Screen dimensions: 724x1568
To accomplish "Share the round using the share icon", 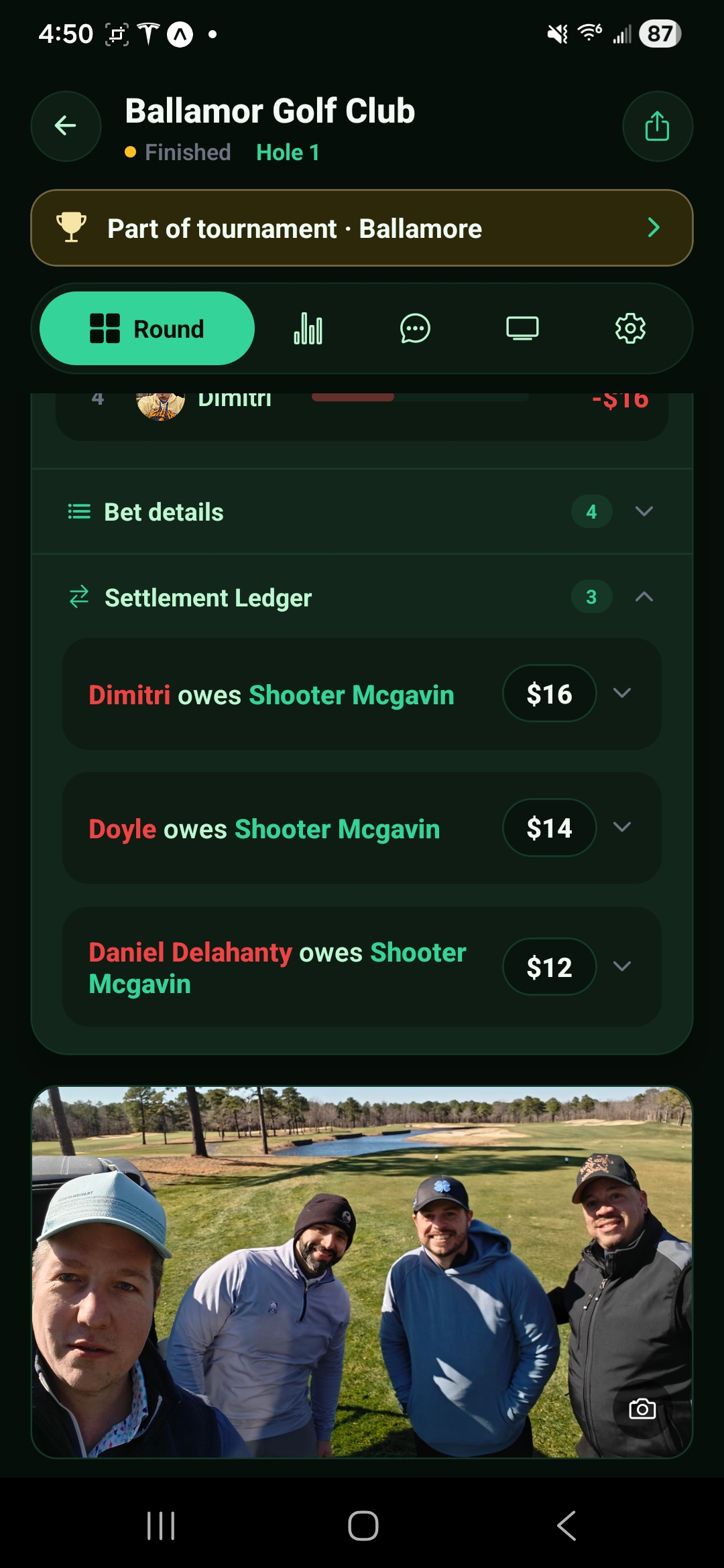I will 657,126.
